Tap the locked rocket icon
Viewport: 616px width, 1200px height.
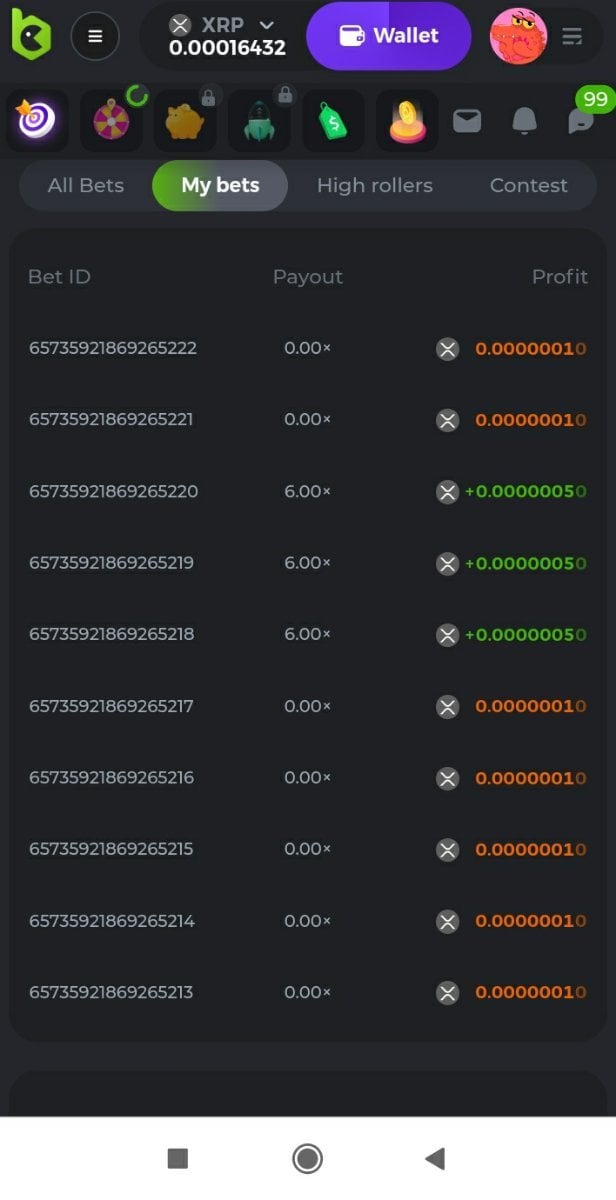click(259, 121)
